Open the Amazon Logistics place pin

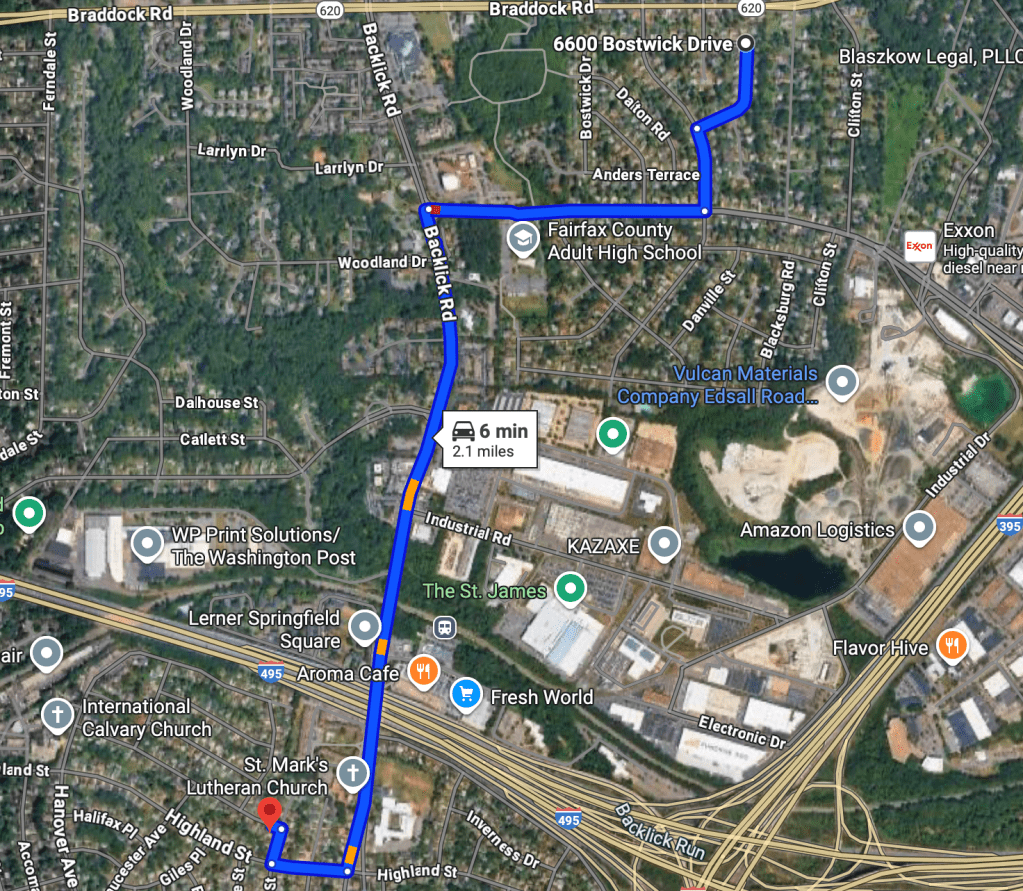(x=919, y=525)
